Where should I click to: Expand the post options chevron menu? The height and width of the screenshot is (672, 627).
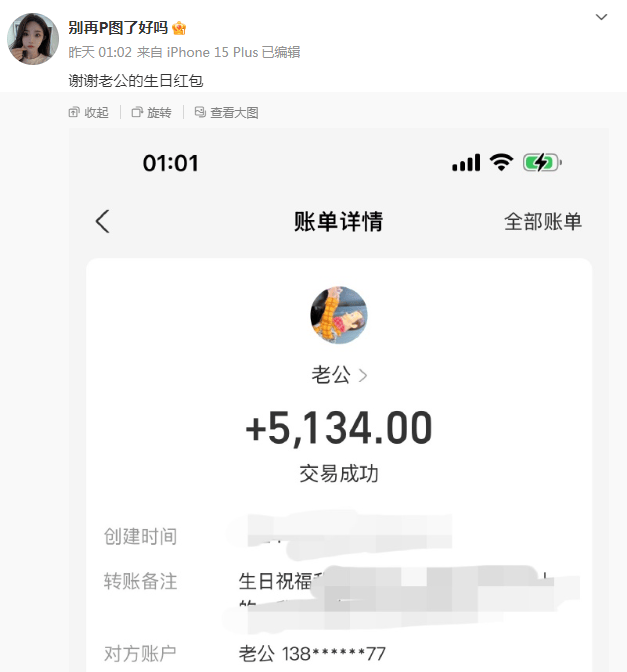tap(601, 17)
